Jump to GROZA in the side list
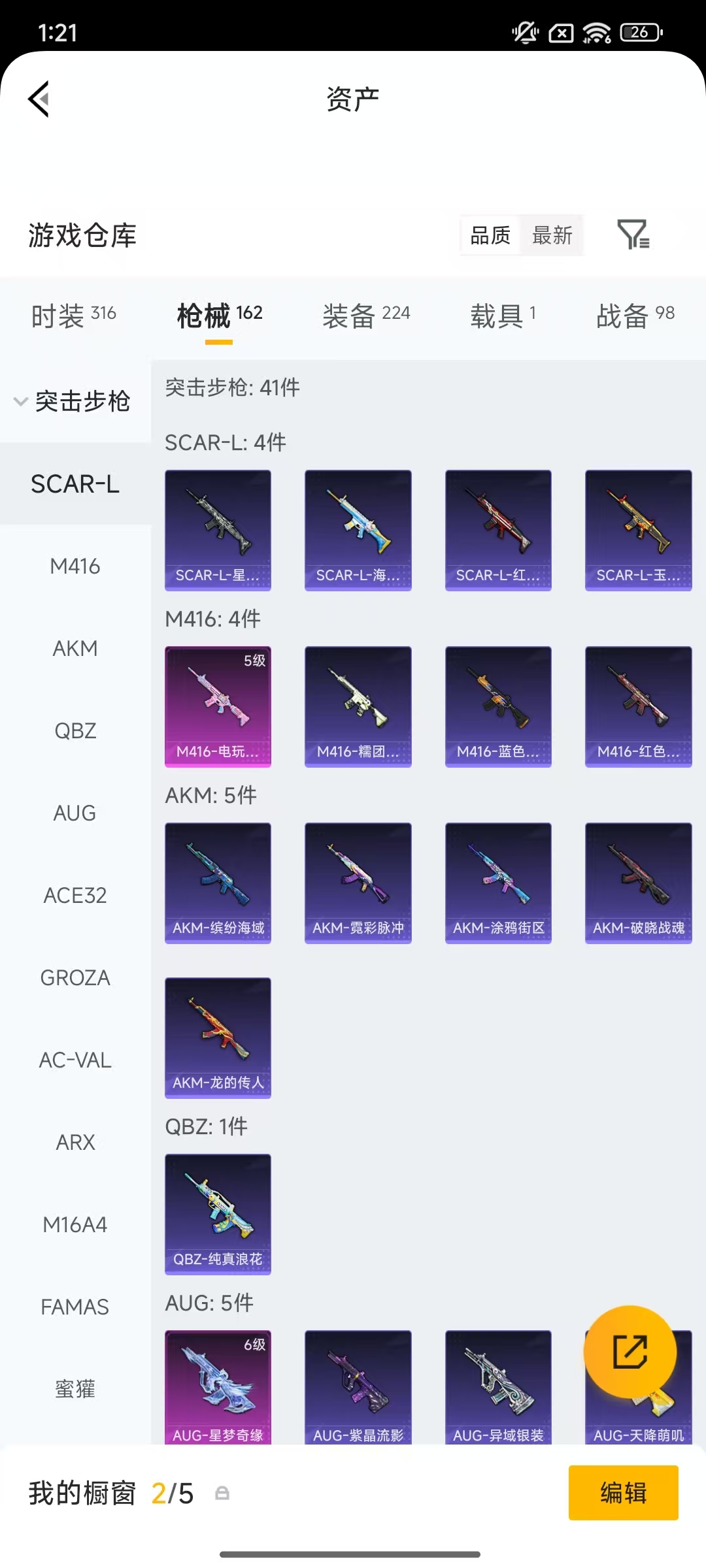Screen dimensions: 706x1568 [x=75, y=977]
